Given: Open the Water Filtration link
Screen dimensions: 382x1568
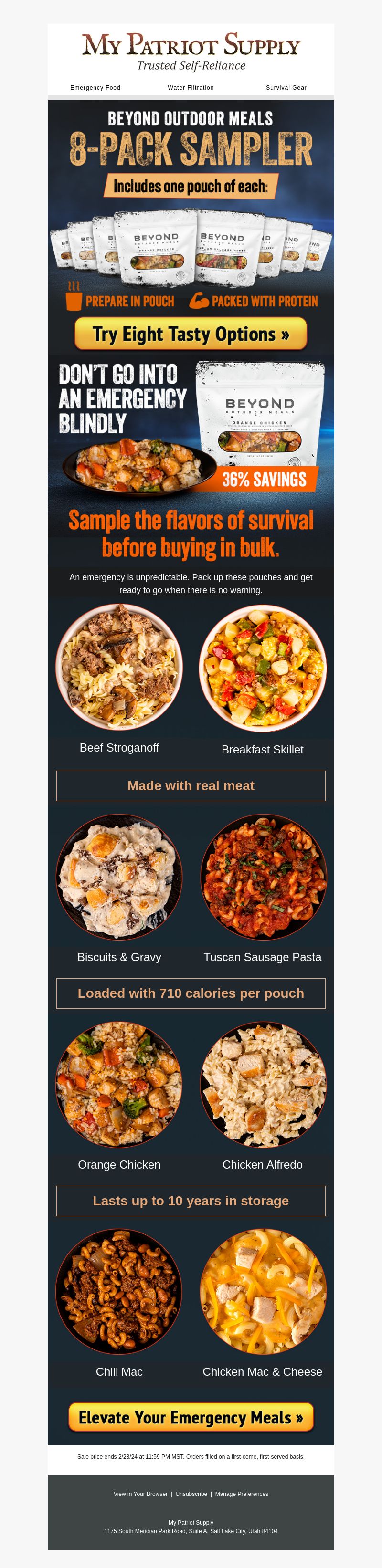Looking at the screenshot, I should [191, 88].
